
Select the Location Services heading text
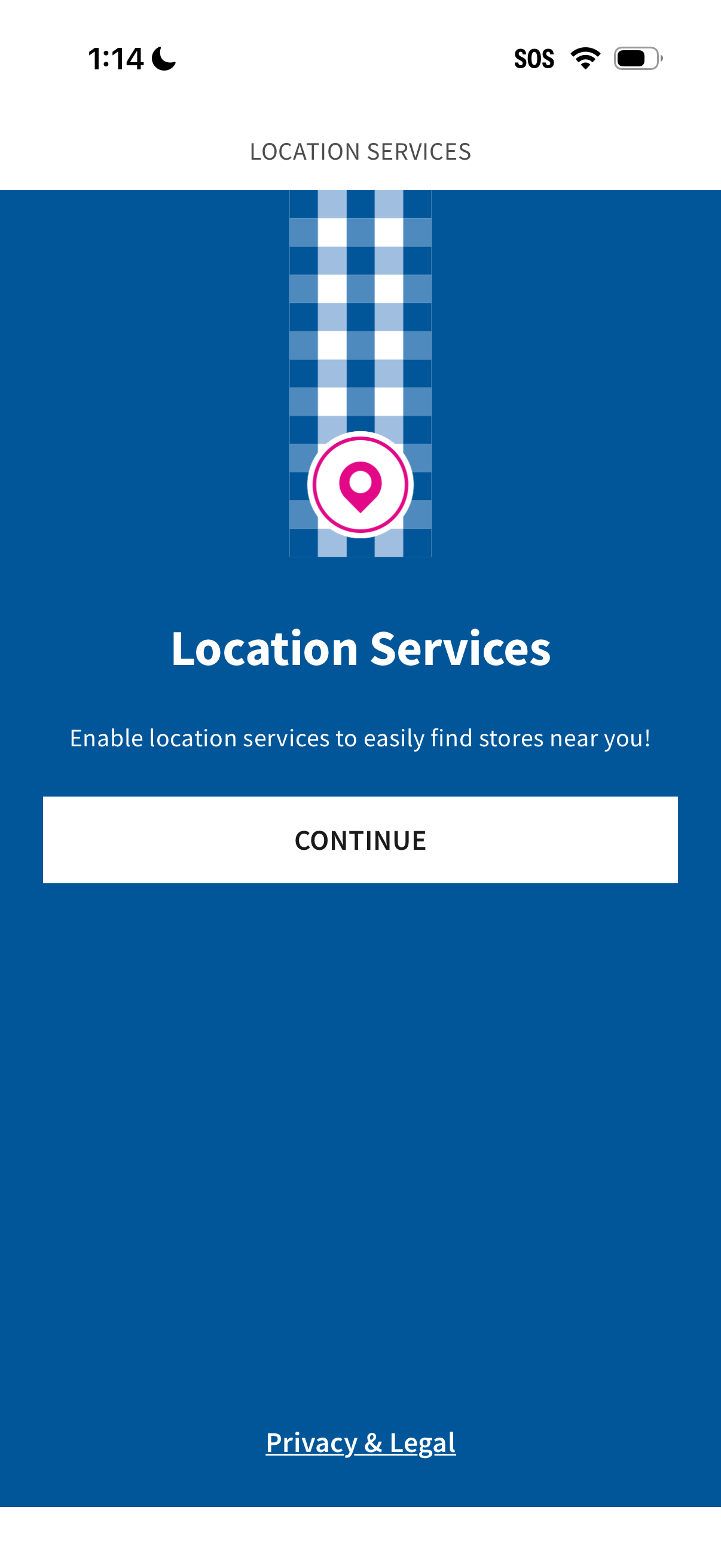pyautogui.click(x=360, y=649)
